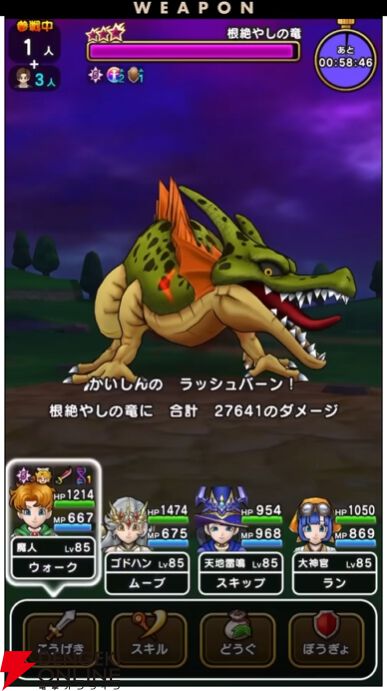Select party member ラン
The width and height of the screenshot is (387, 691).
pos(335,546)
